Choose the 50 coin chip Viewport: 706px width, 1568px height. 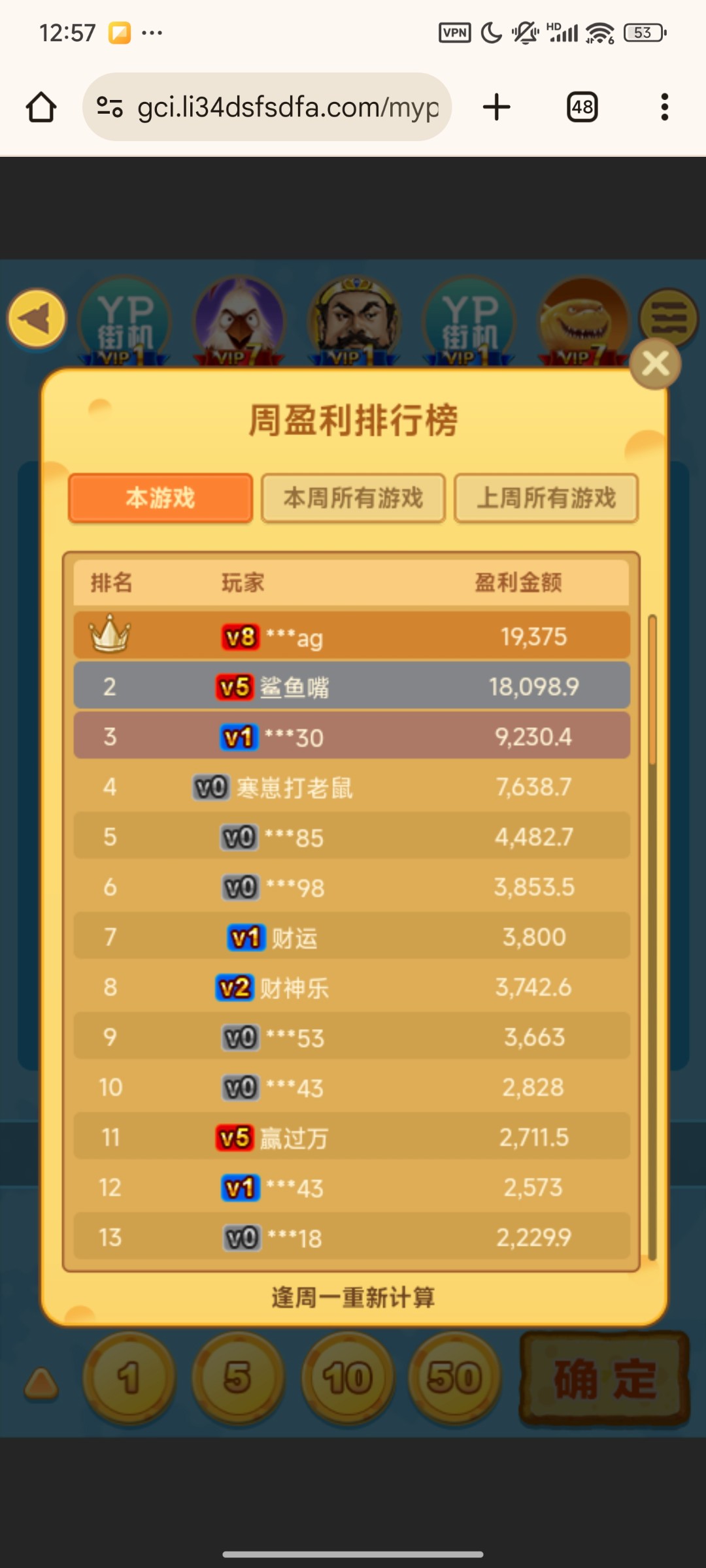pyautogui.click(x=455, y=1377)
